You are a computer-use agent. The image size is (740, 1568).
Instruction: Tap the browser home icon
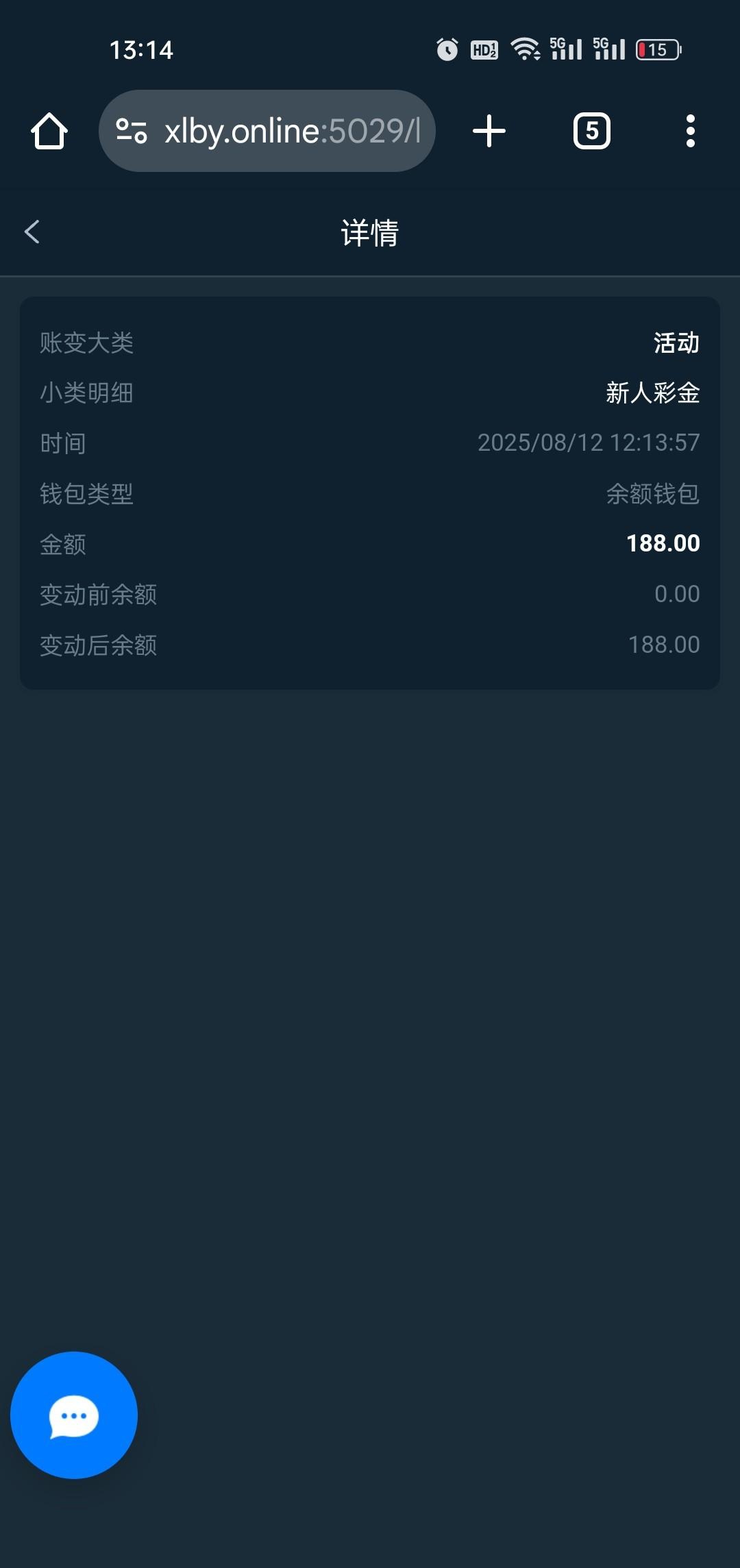49,131
